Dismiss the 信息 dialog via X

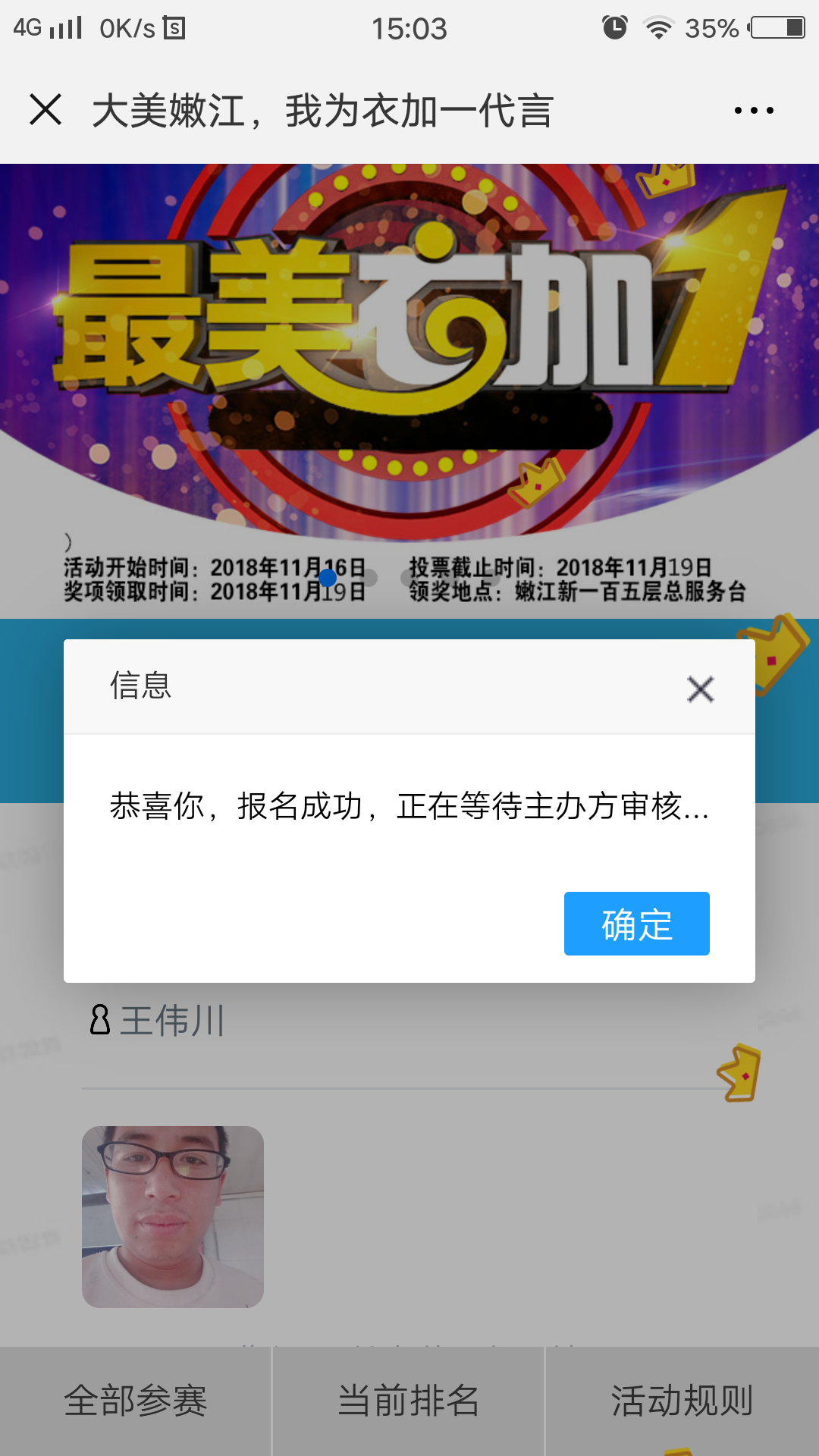(701, 689)
